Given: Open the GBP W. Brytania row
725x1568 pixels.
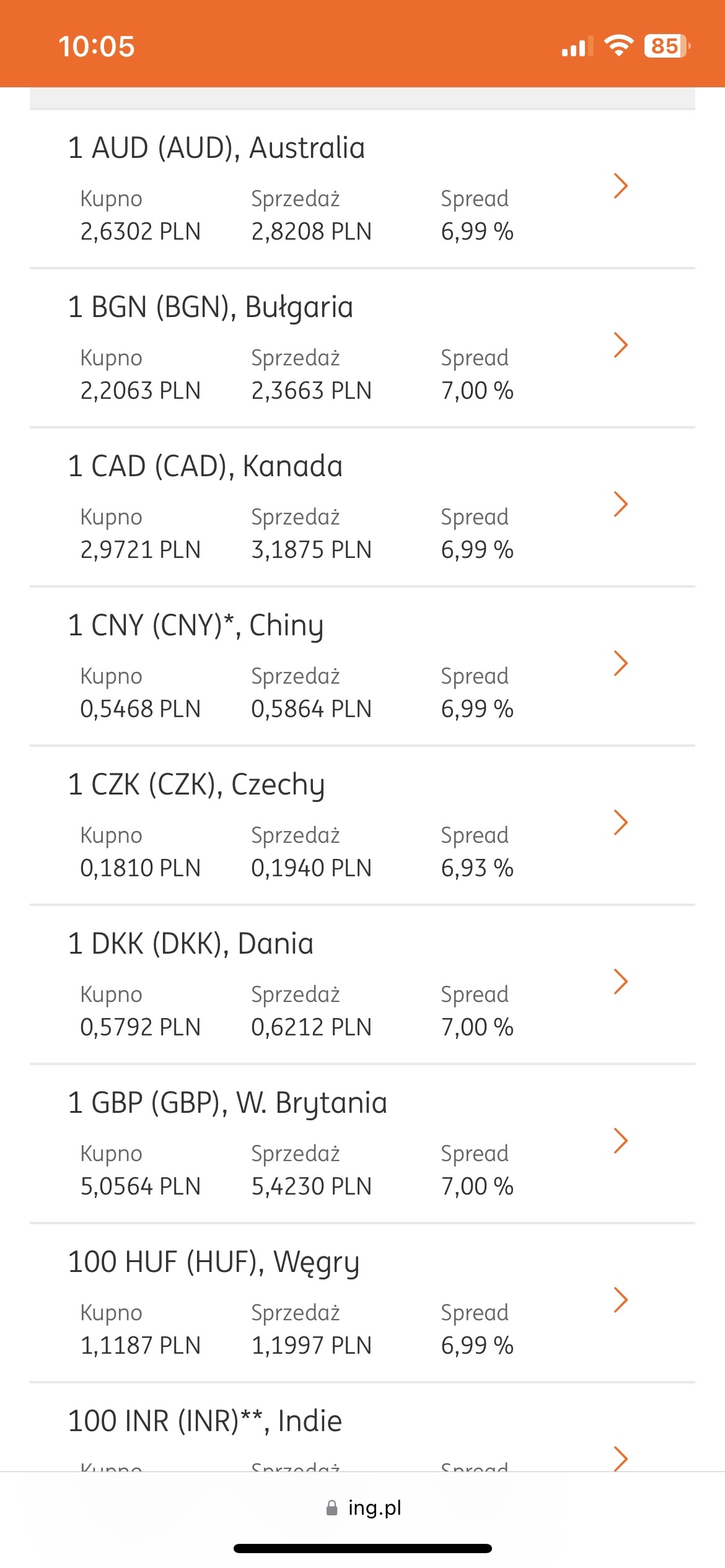Looking at the screenshot, I should (362, 1144).
